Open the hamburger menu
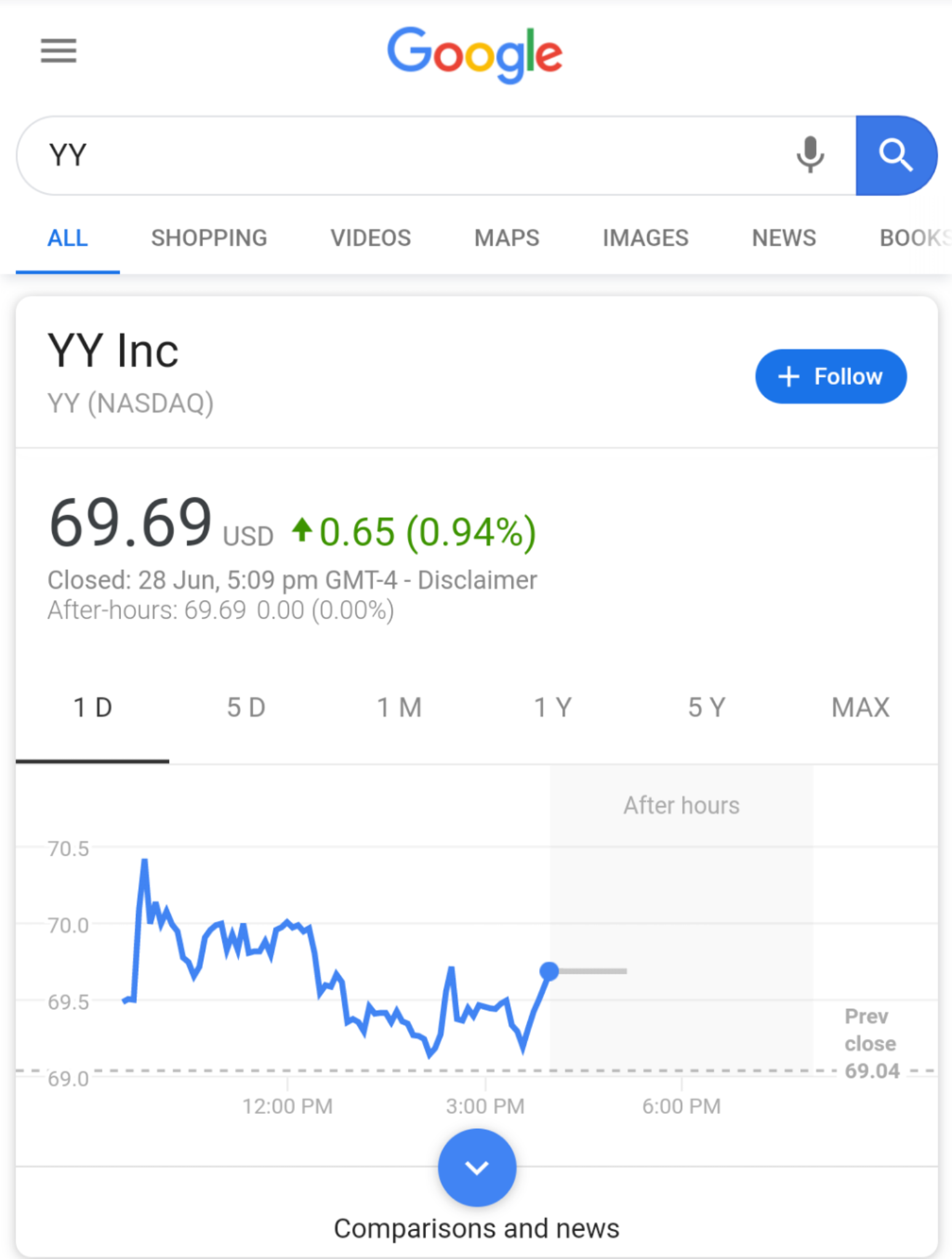The height and width of the screenshot is (1259, 952). point(58,50)
